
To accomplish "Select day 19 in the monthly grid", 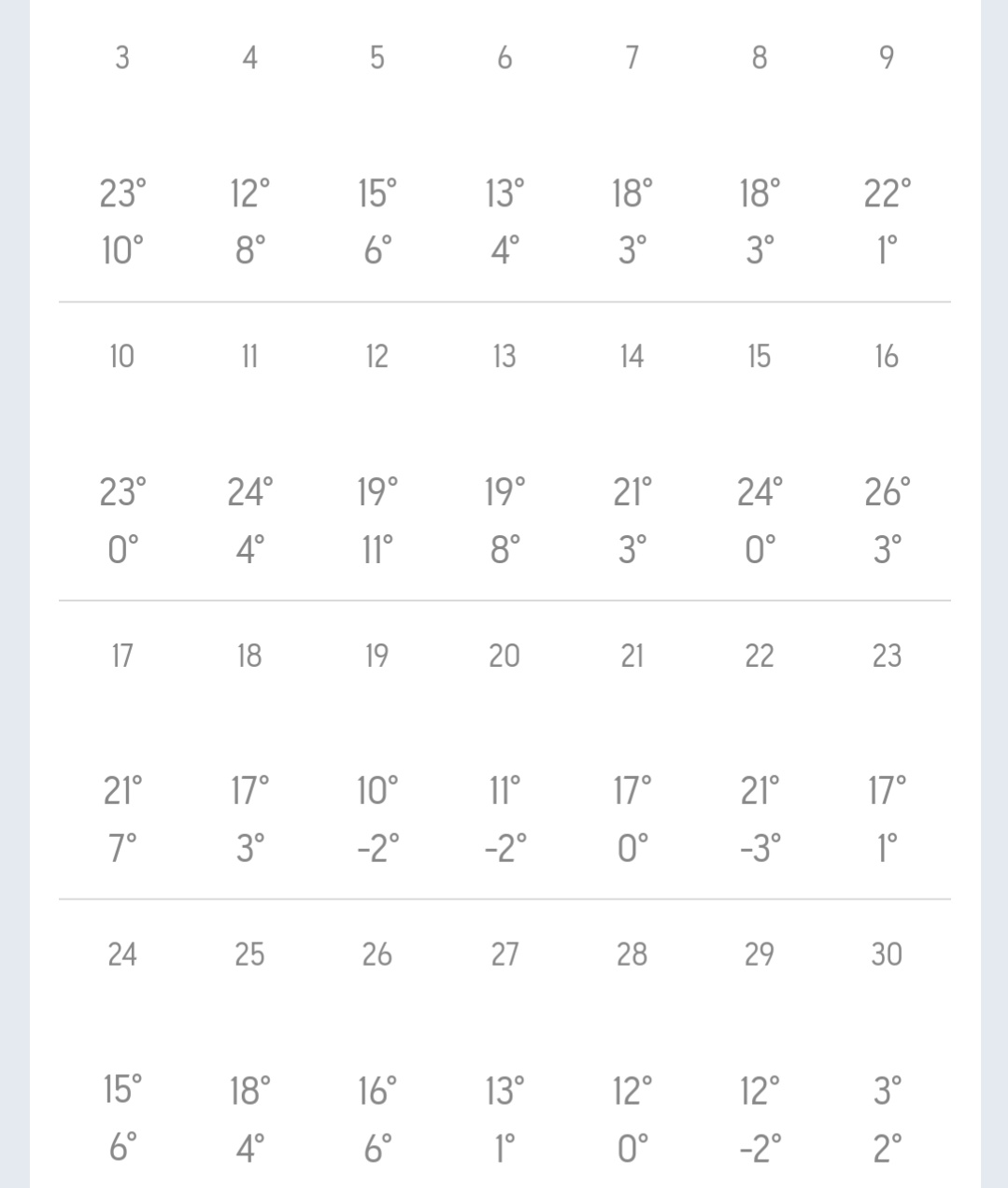I will tap(376, 656).
